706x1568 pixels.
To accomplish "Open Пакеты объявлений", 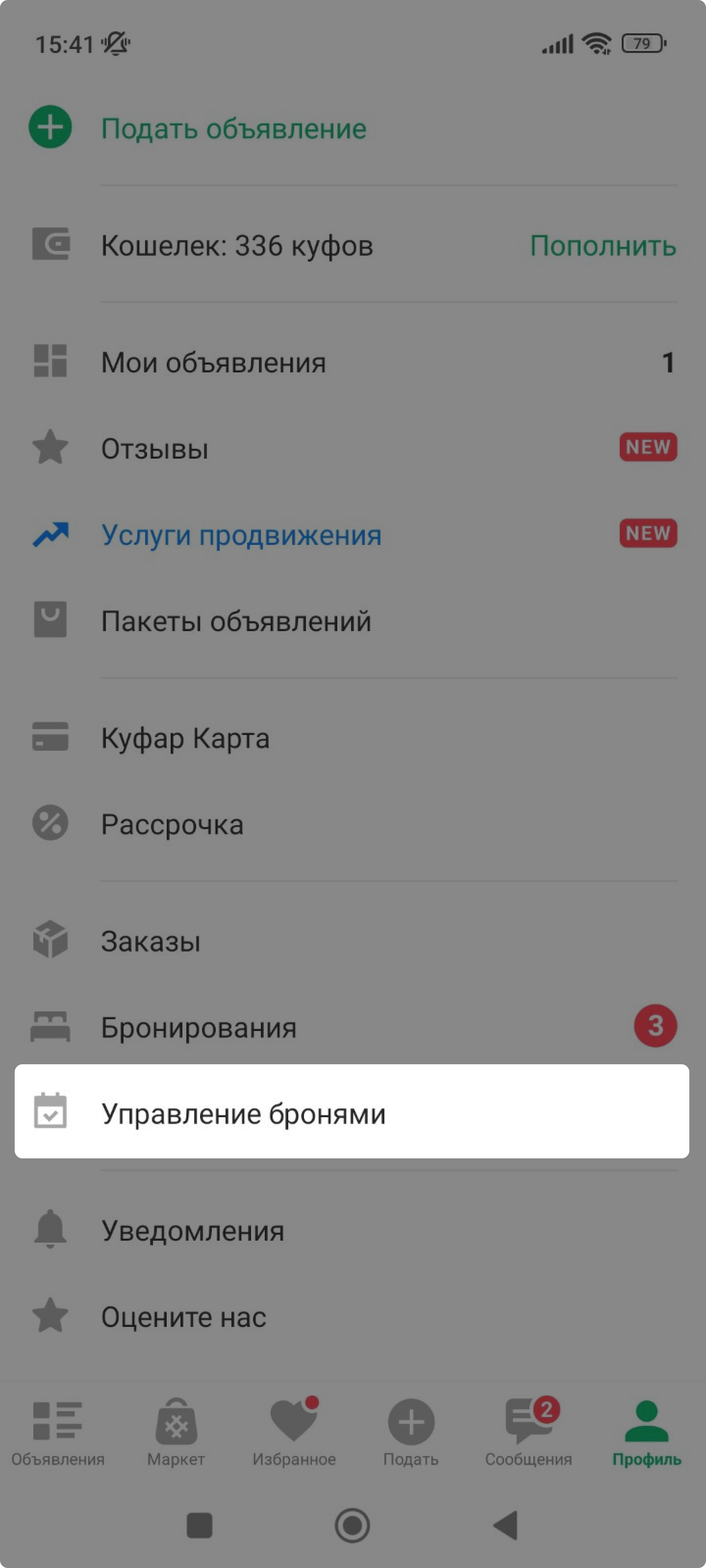I will point(353,620).
